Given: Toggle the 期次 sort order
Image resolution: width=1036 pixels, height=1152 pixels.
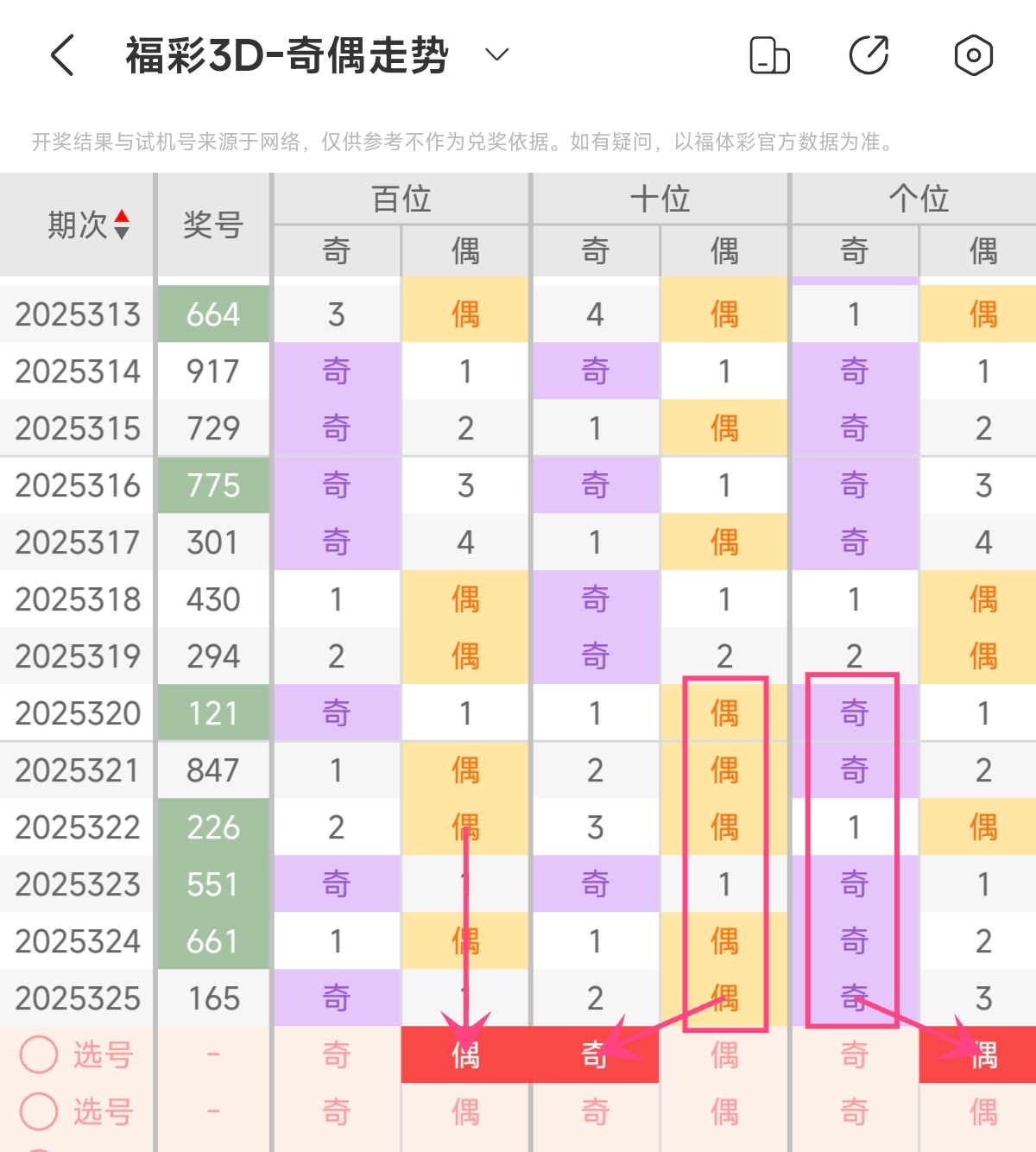Looking at the screenshot, I should tap(122, 225).
